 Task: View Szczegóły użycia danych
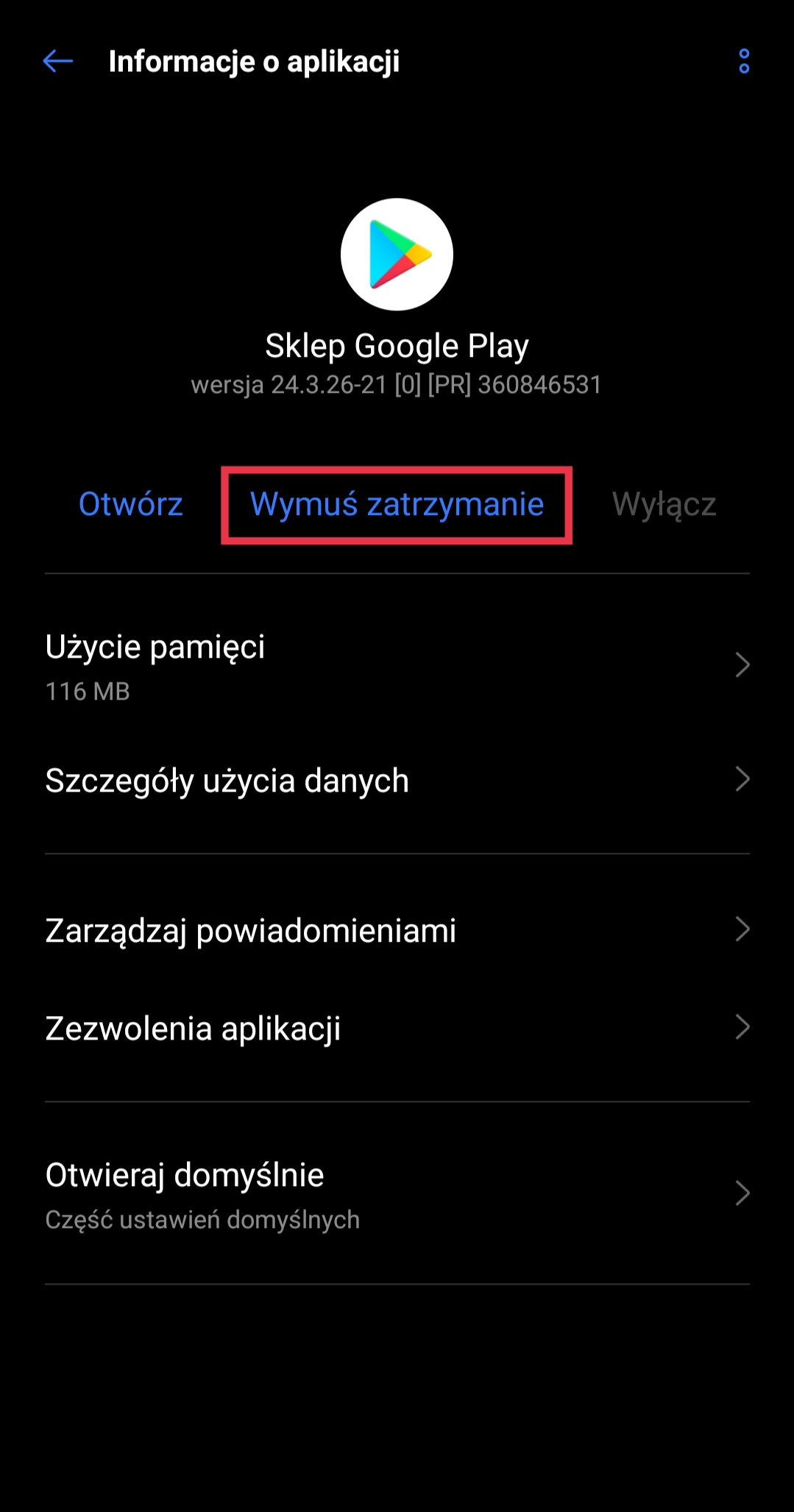(397, 780)
